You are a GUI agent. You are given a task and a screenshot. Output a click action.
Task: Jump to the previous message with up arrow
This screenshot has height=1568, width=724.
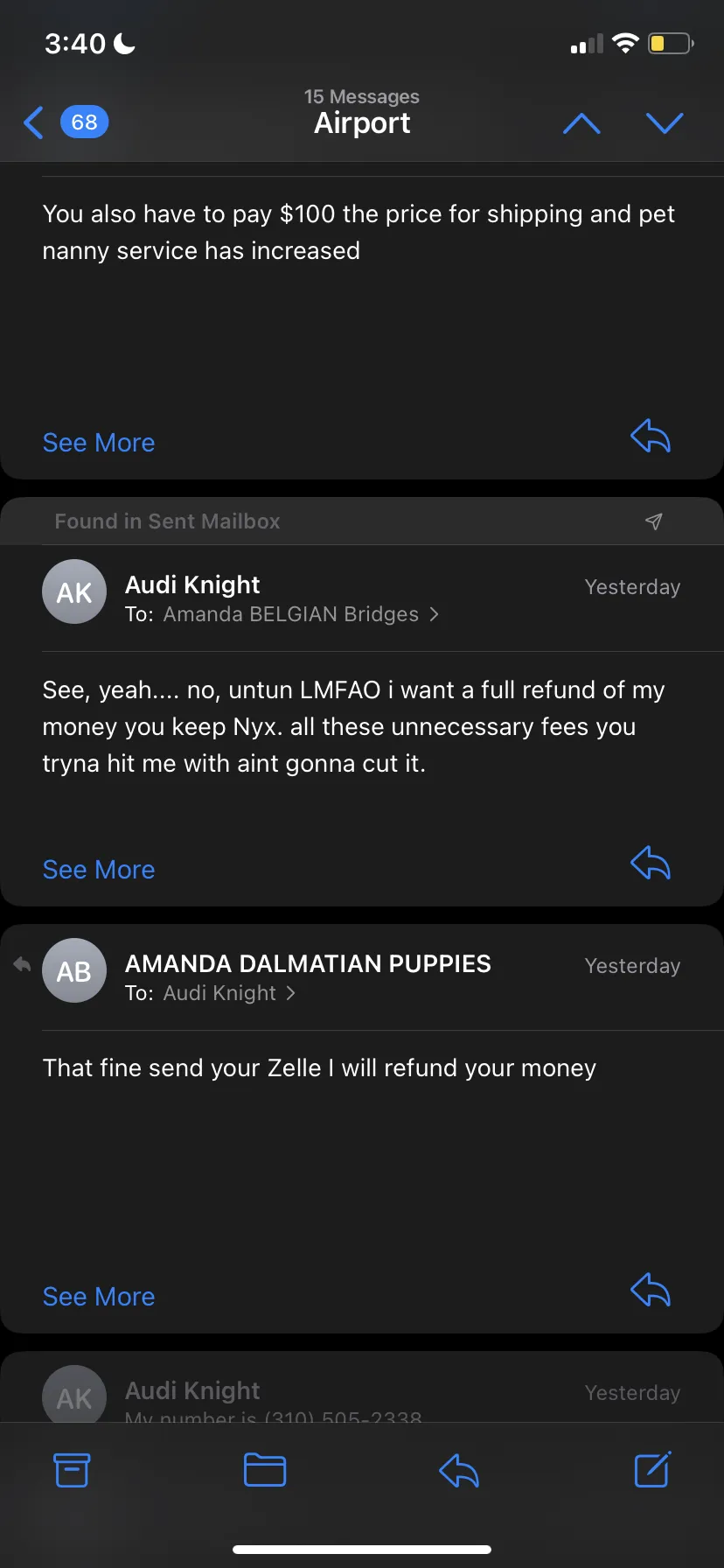point(581,123)
